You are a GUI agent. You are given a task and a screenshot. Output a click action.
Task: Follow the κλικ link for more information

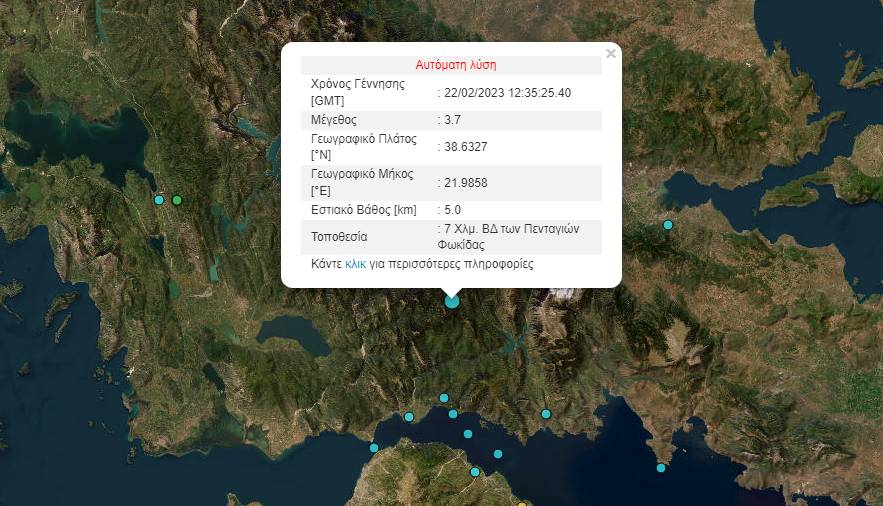pyautogui.click(x=355, y=265)
